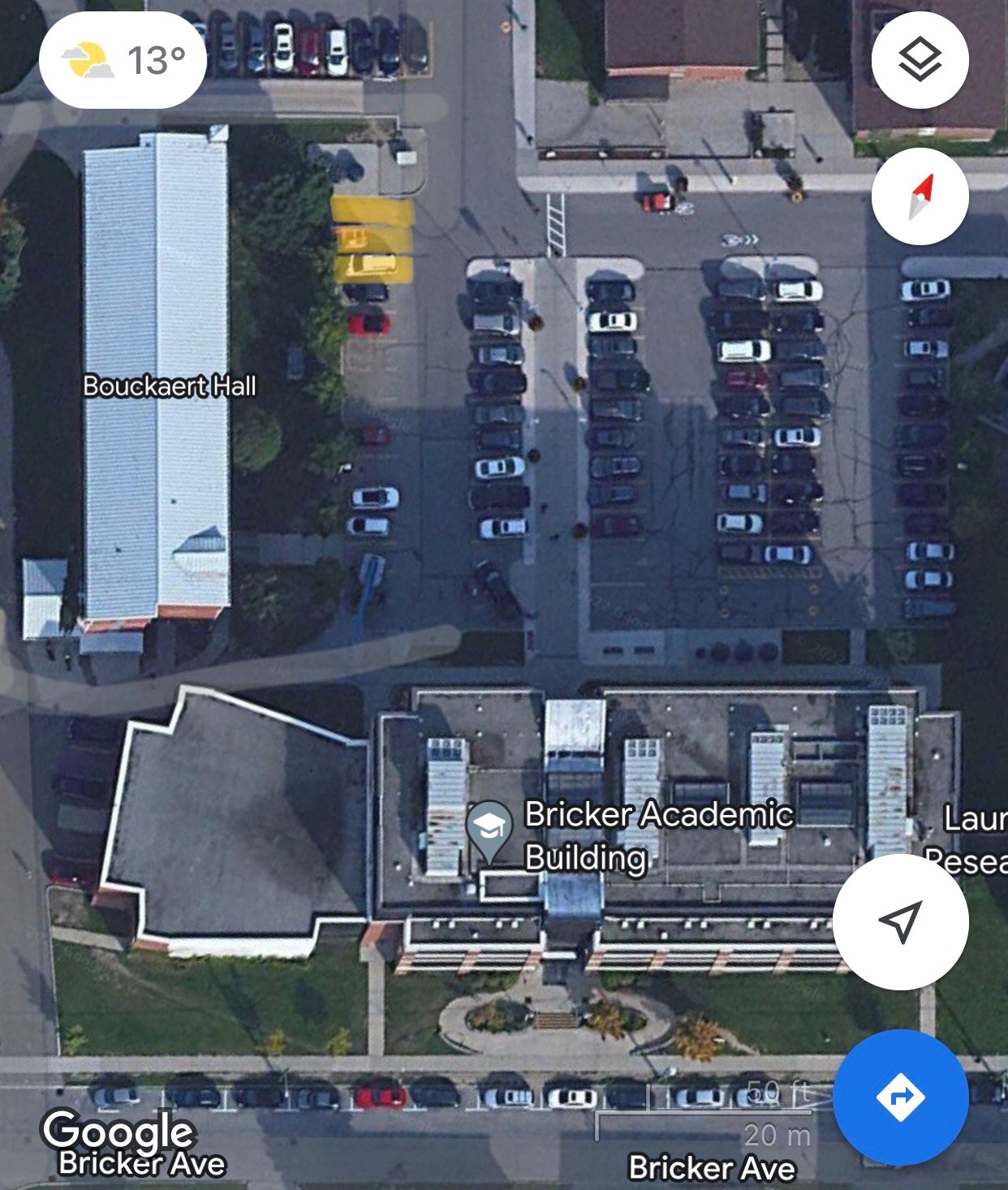Start directions with the blue button
This screenshot has height=1190, width=1008.
coord(900,1097)
